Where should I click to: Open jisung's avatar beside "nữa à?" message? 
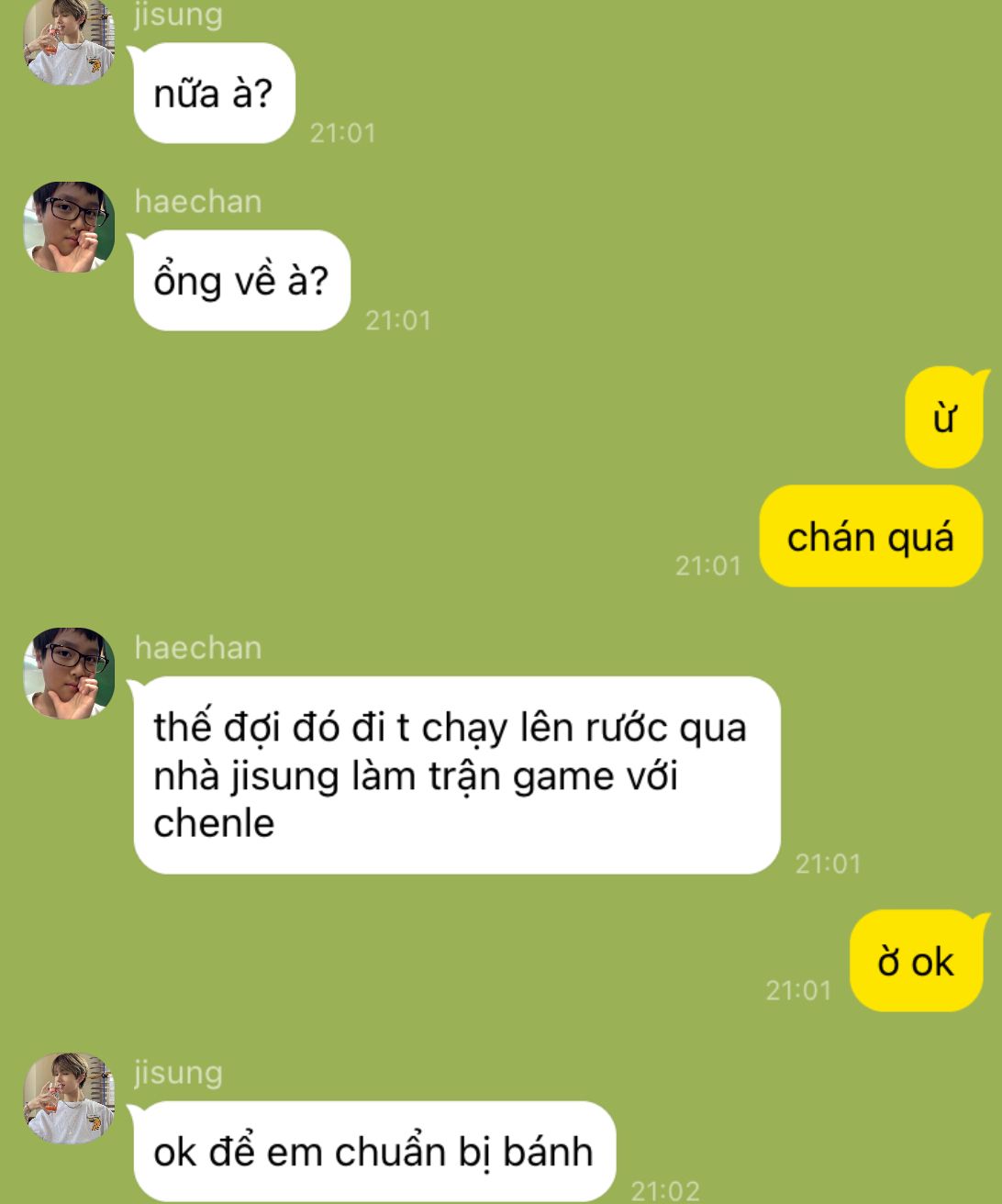tap(69, 42)
